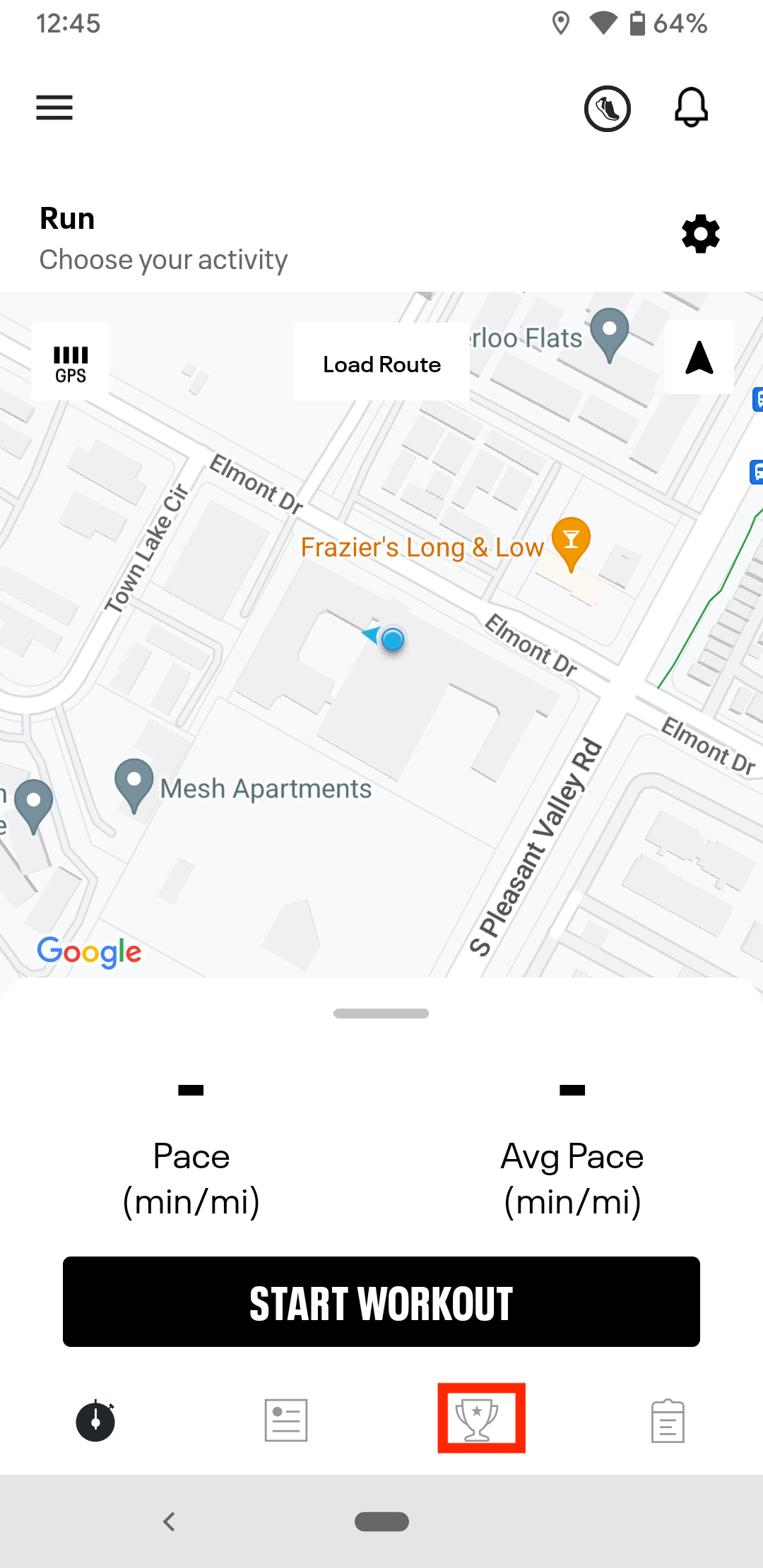
Task: Switch to the clipboard training plan tab
Action: 668,1420
